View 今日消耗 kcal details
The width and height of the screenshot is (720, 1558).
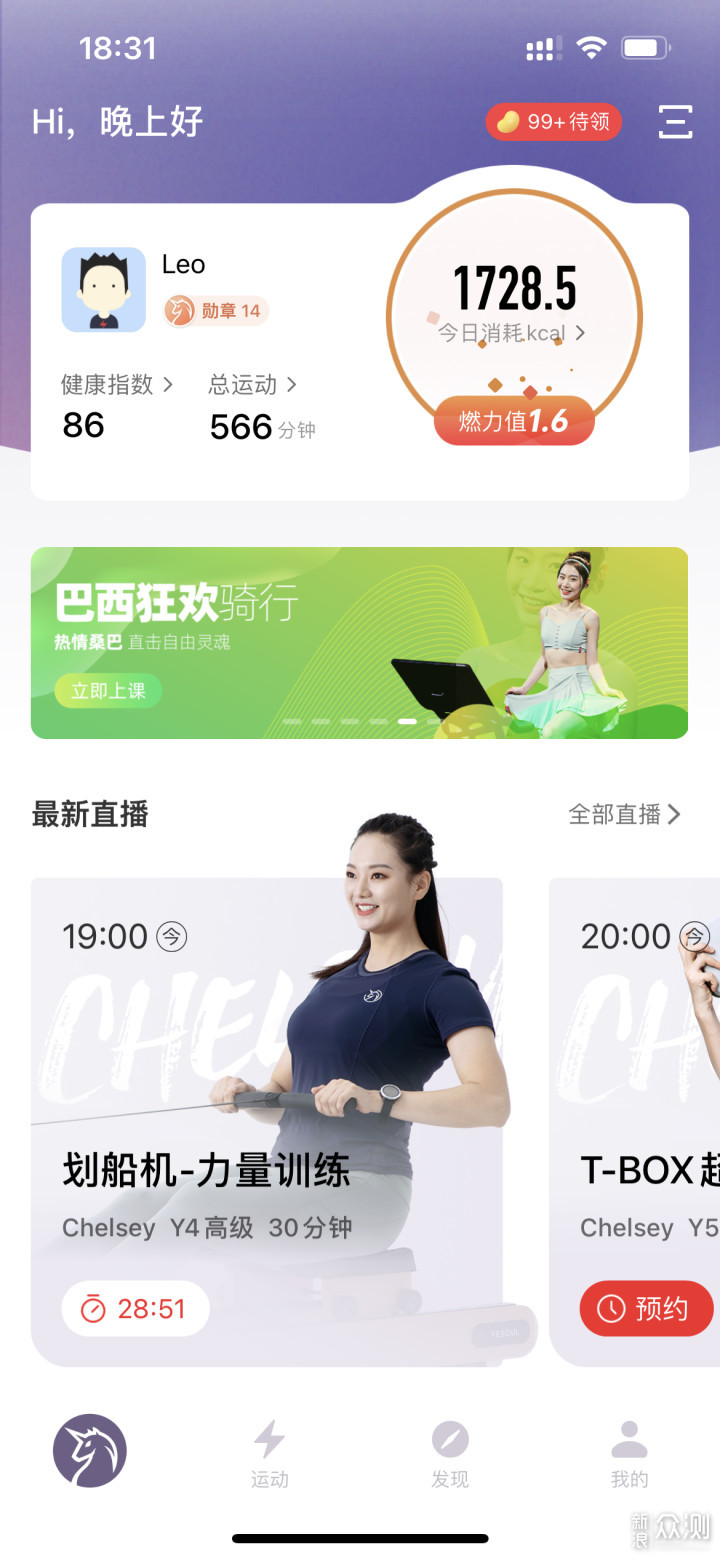512,333
